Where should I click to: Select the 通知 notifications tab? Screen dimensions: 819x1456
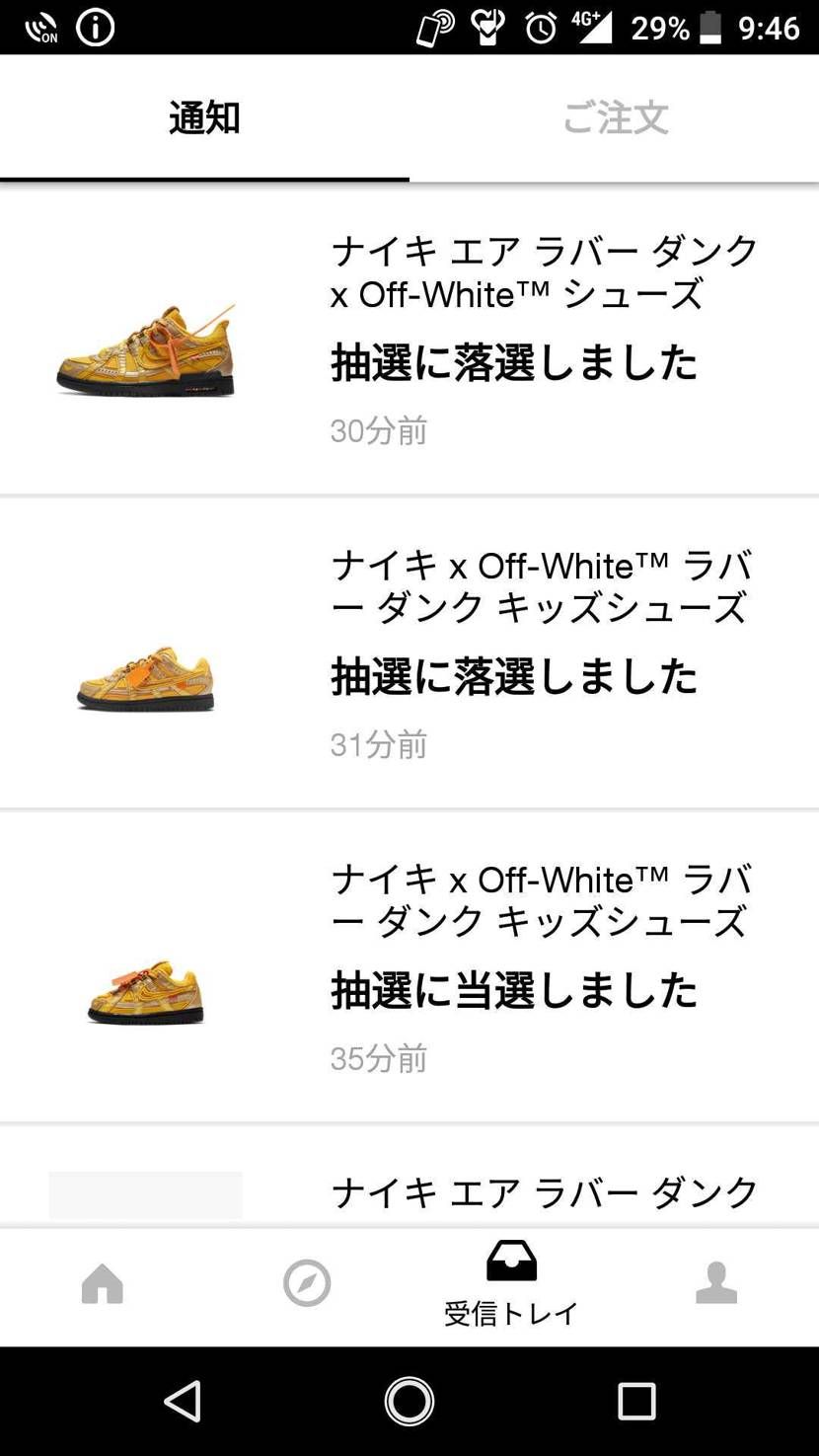pyautogui.click(x=203, y=116)
